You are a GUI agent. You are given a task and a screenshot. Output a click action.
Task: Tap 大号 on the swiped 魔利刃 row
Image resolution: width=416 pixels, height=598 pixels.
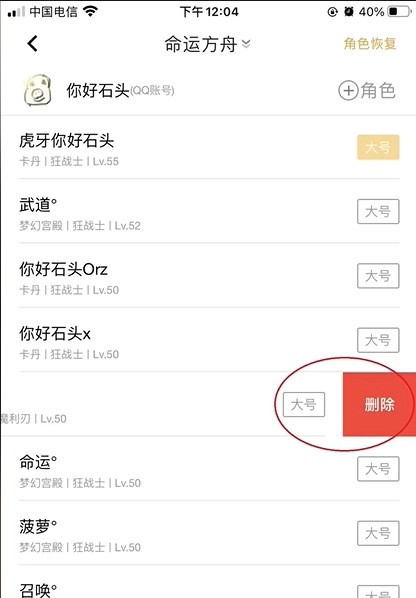pyautogui.click(x=304, y=404)
